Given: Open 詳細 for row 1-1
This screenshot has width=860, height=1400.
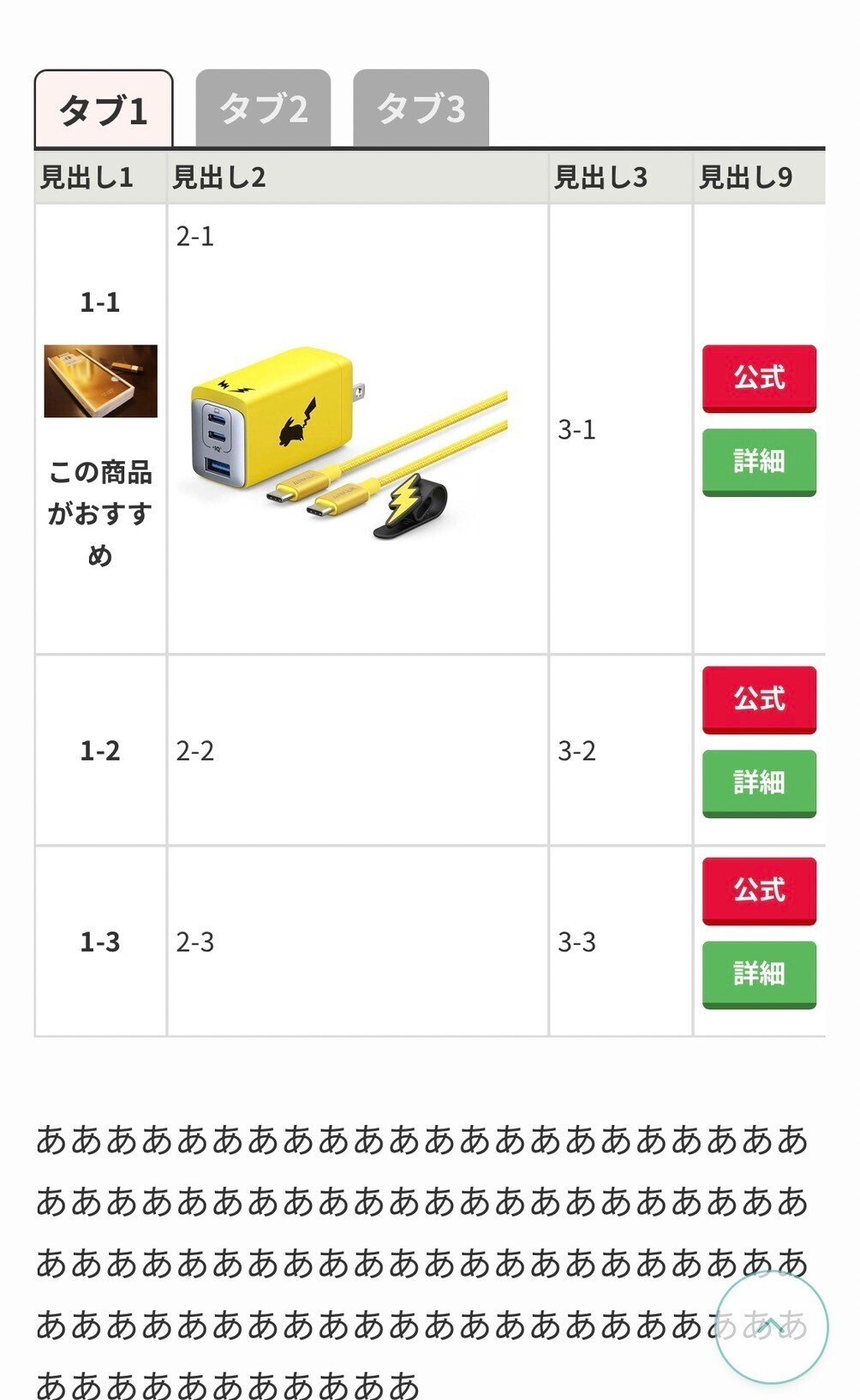Looking at the screenshot, I should [759, 463].
